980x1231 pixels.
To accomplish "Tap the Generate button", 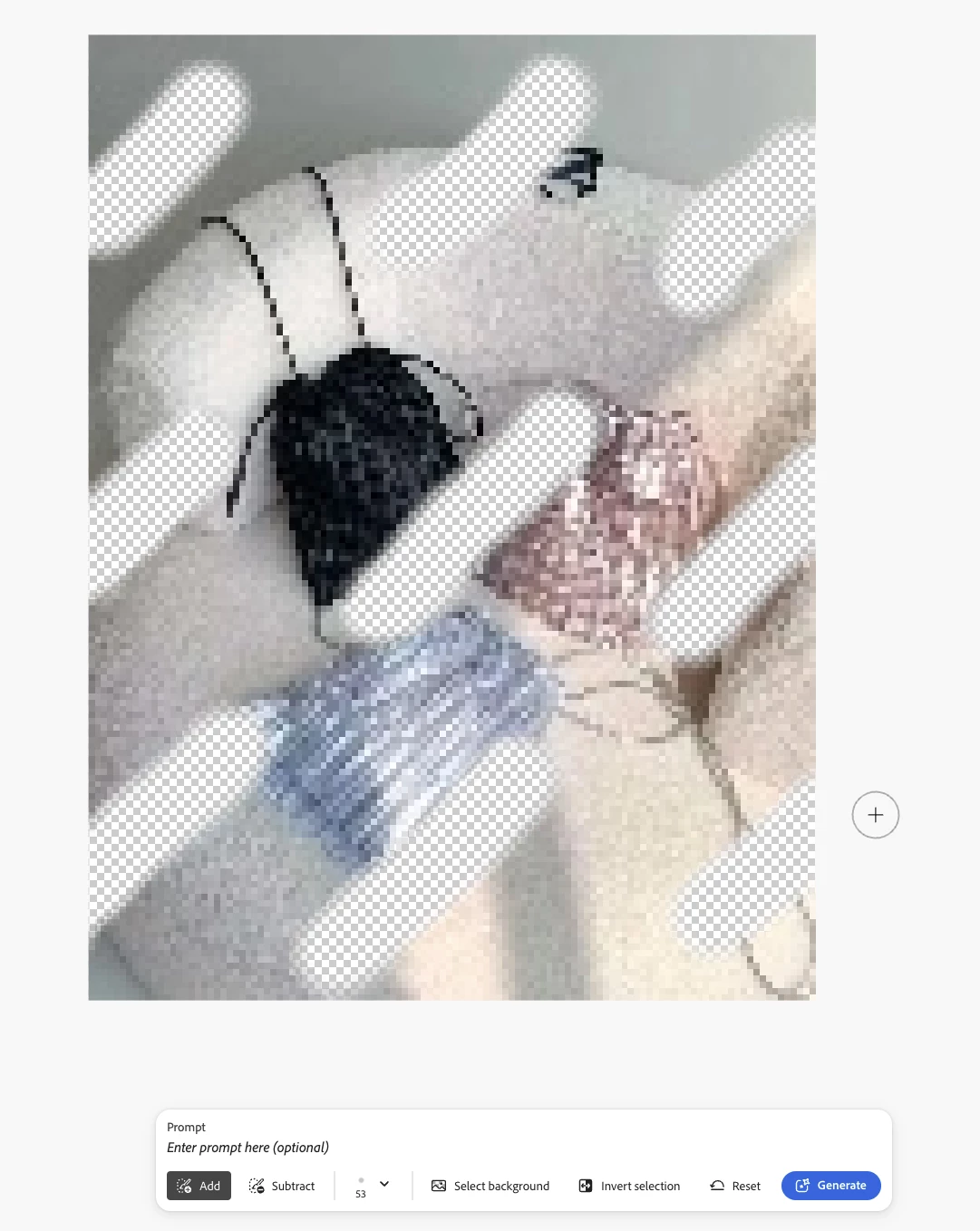I will pyautogui.click(x=830, y=1186).
